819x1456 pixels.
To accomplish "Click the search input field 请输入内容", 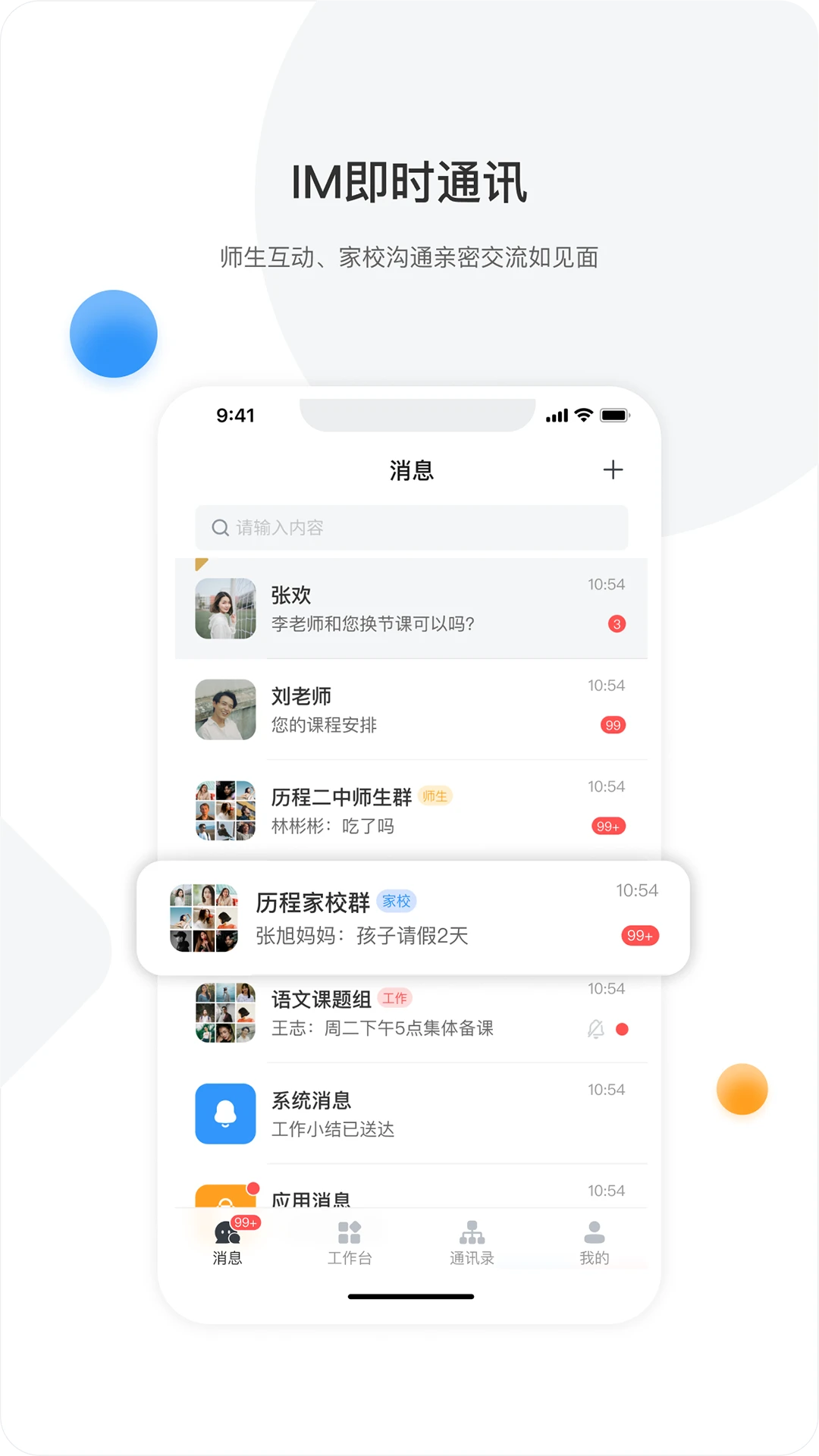I will pos(412,528).
